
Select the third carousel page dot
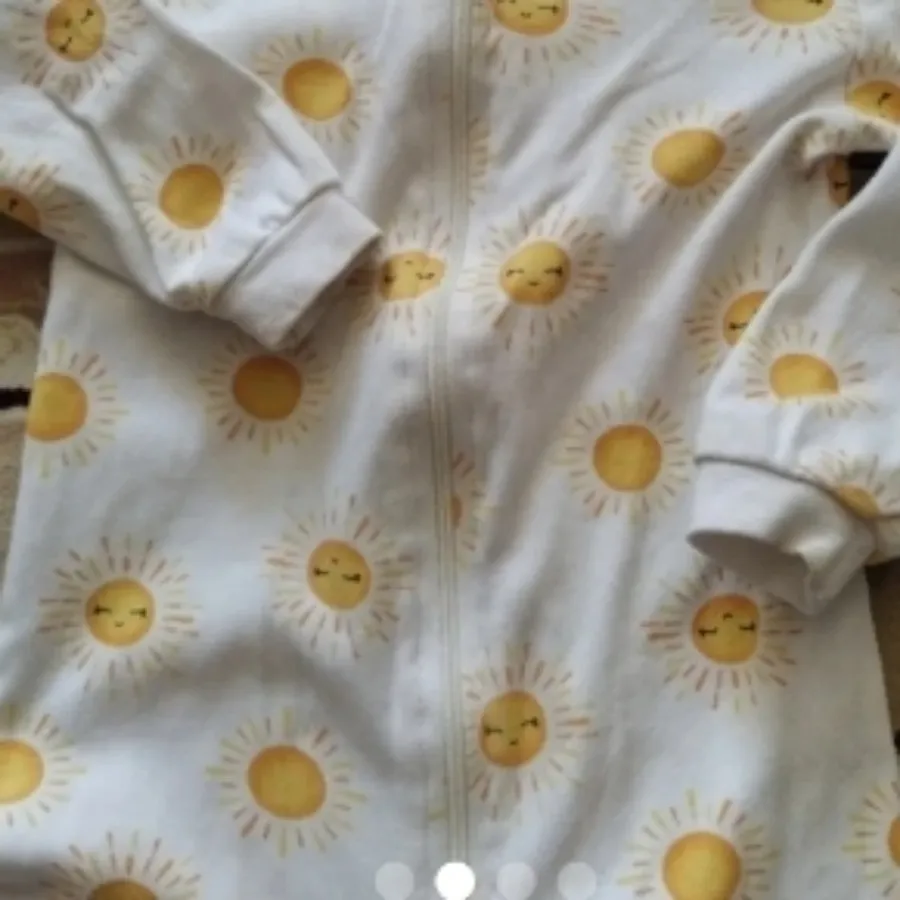pyautogui.click(x=516, y=881)
